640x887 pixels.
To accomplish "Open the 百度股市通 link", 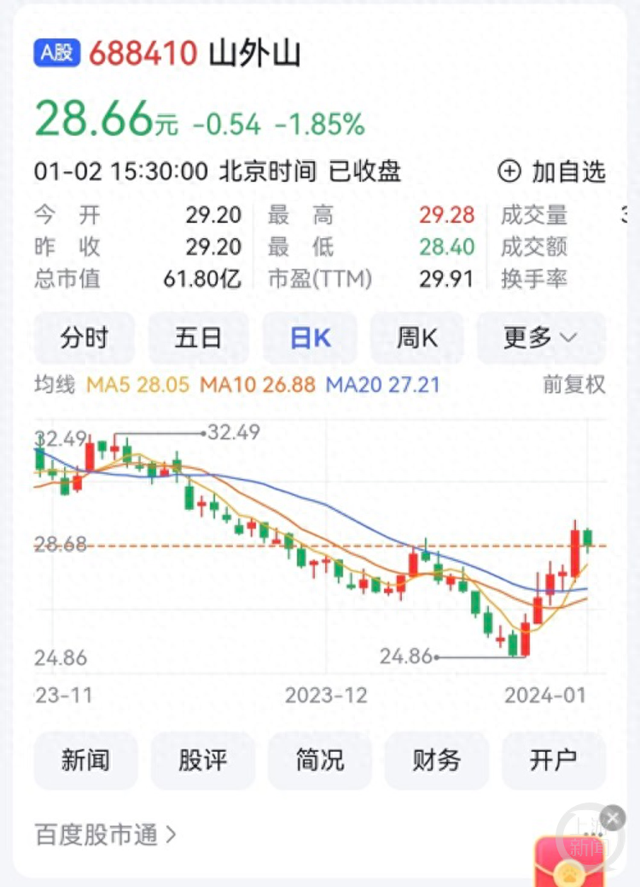I will pyautogui.click(x=106, y=834).
